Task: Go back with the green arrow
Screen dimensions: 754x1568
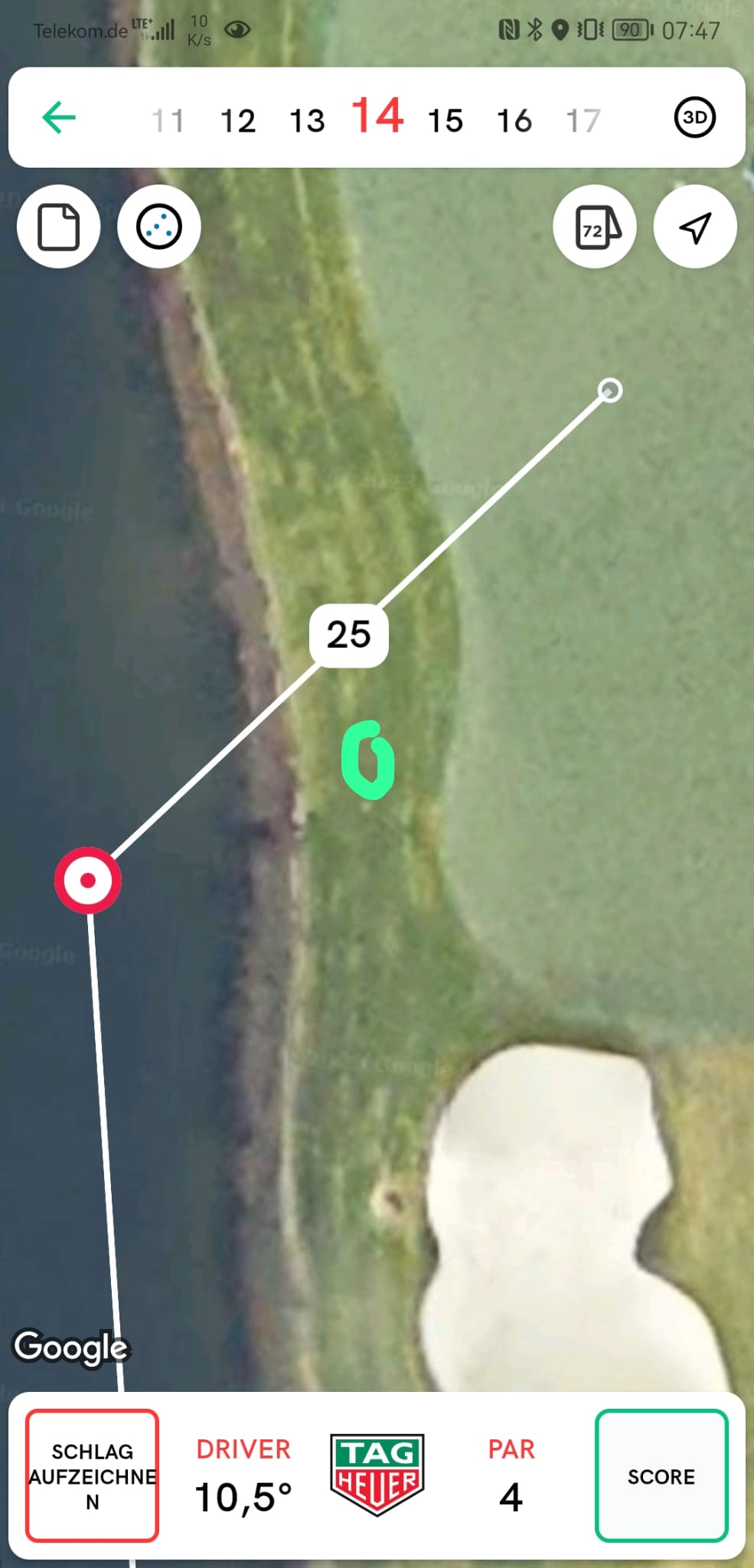Action: [59, 118]
